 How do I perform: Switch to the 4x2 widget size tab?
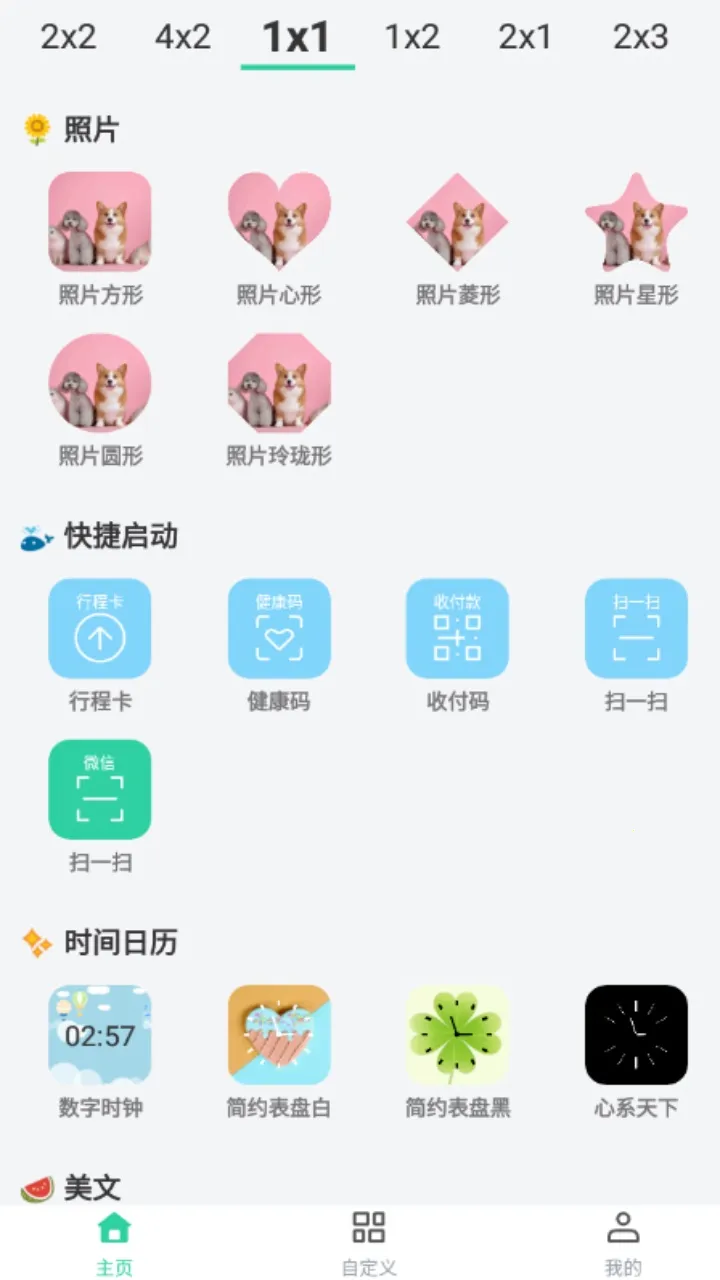181,37
